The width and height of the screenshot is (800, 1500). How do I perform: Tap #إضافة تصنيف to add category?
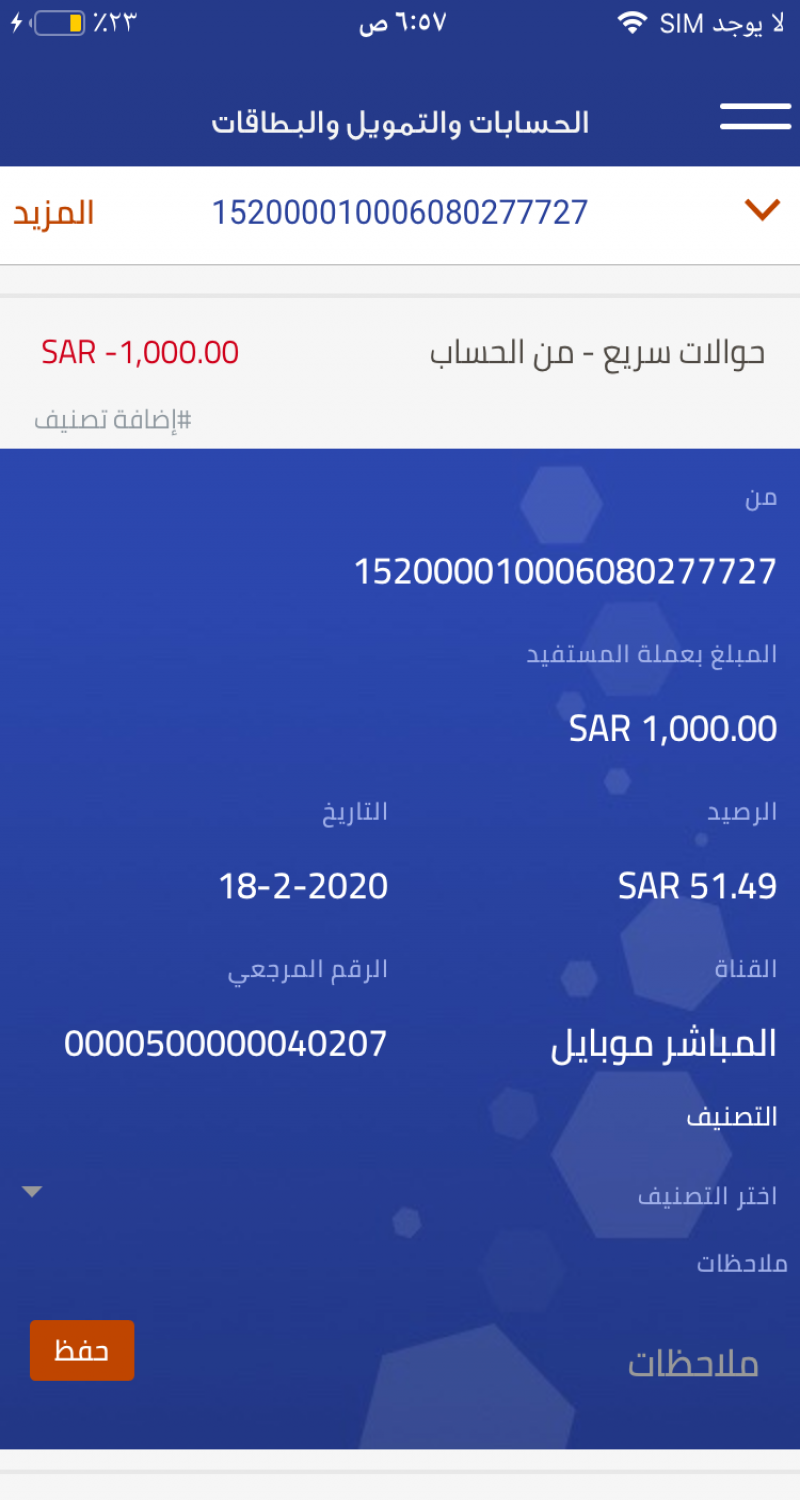tap(113, 420)
